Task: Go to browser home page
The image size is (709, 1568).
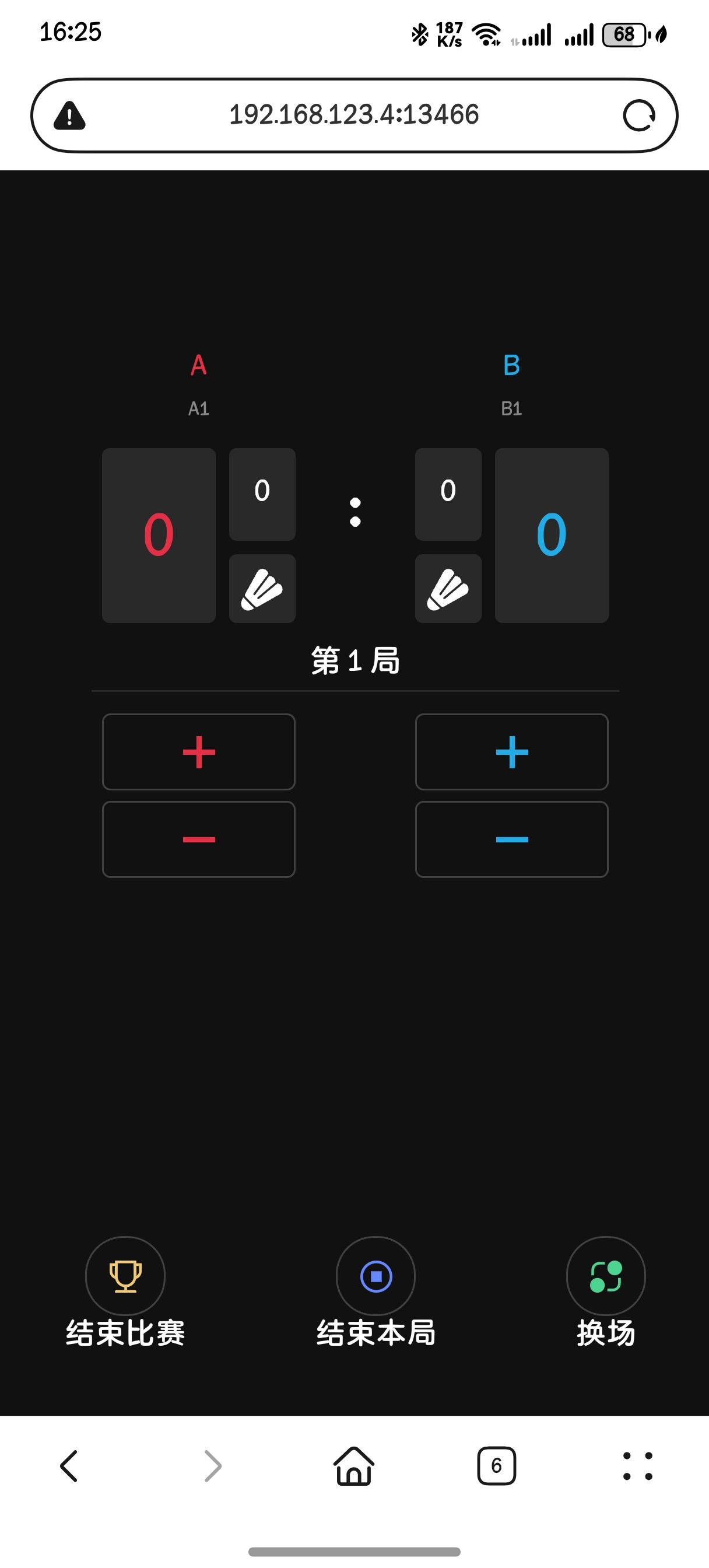Action: [x=353, y=1466]
